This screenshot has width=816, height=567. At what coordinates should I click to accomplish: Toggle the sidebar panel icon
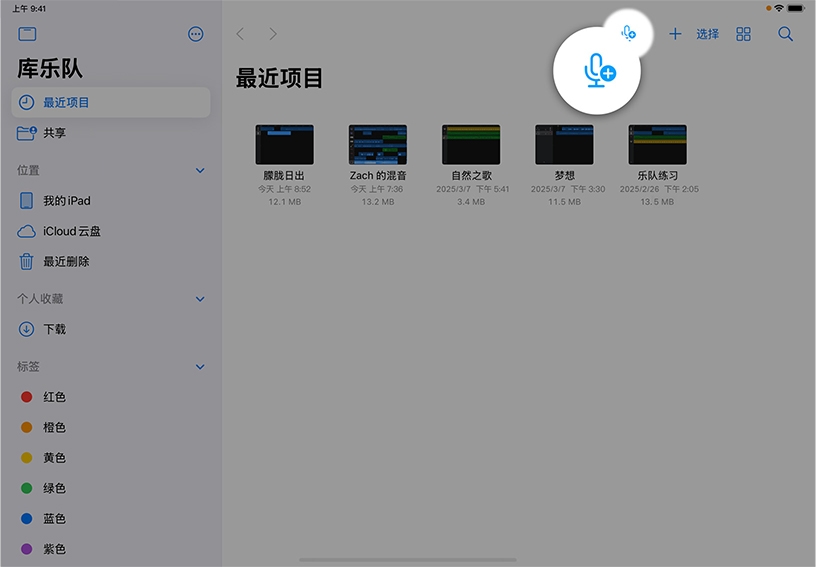[27, 34]
